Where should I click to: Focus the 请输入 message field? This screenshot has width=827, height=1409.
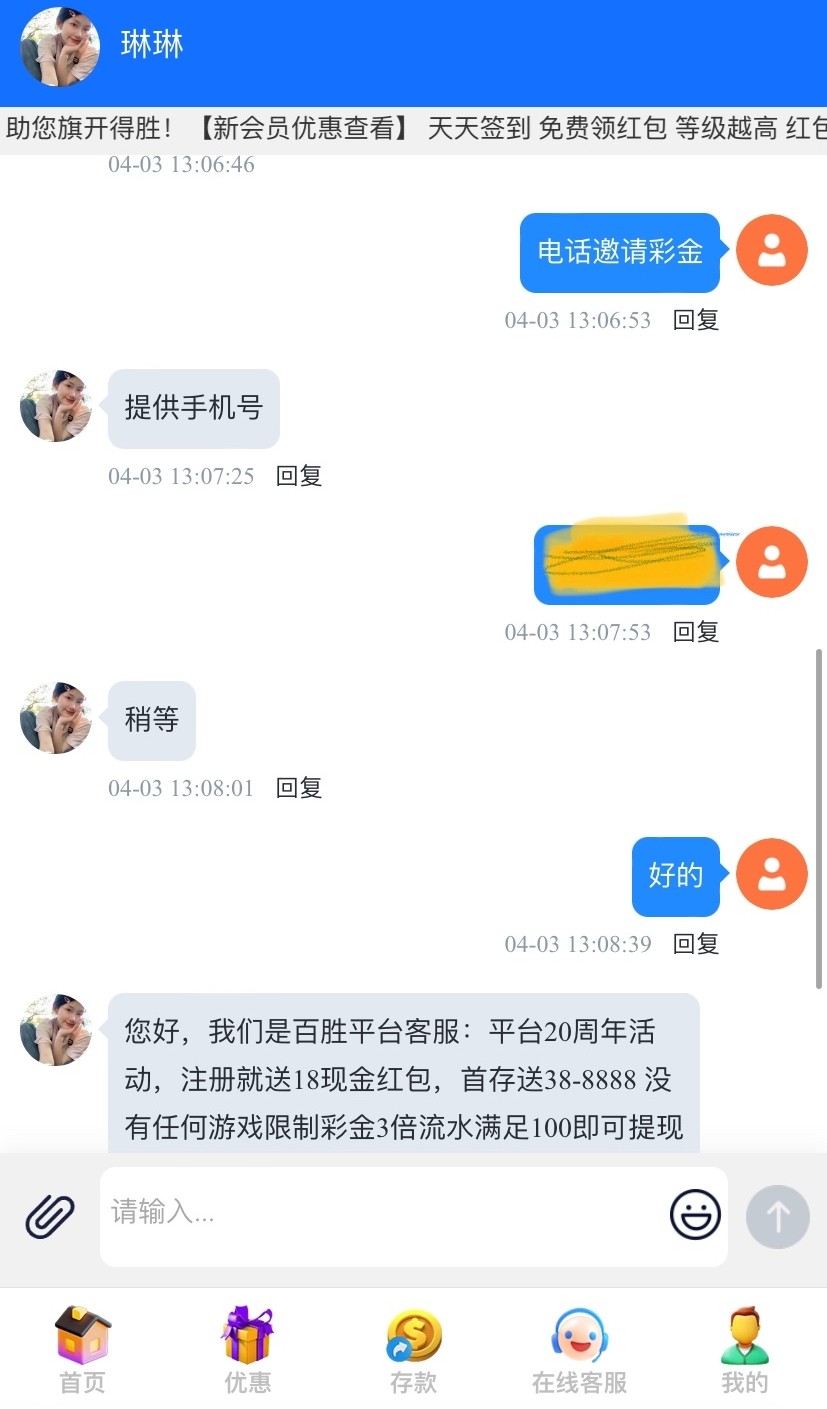coord(380,1215)
